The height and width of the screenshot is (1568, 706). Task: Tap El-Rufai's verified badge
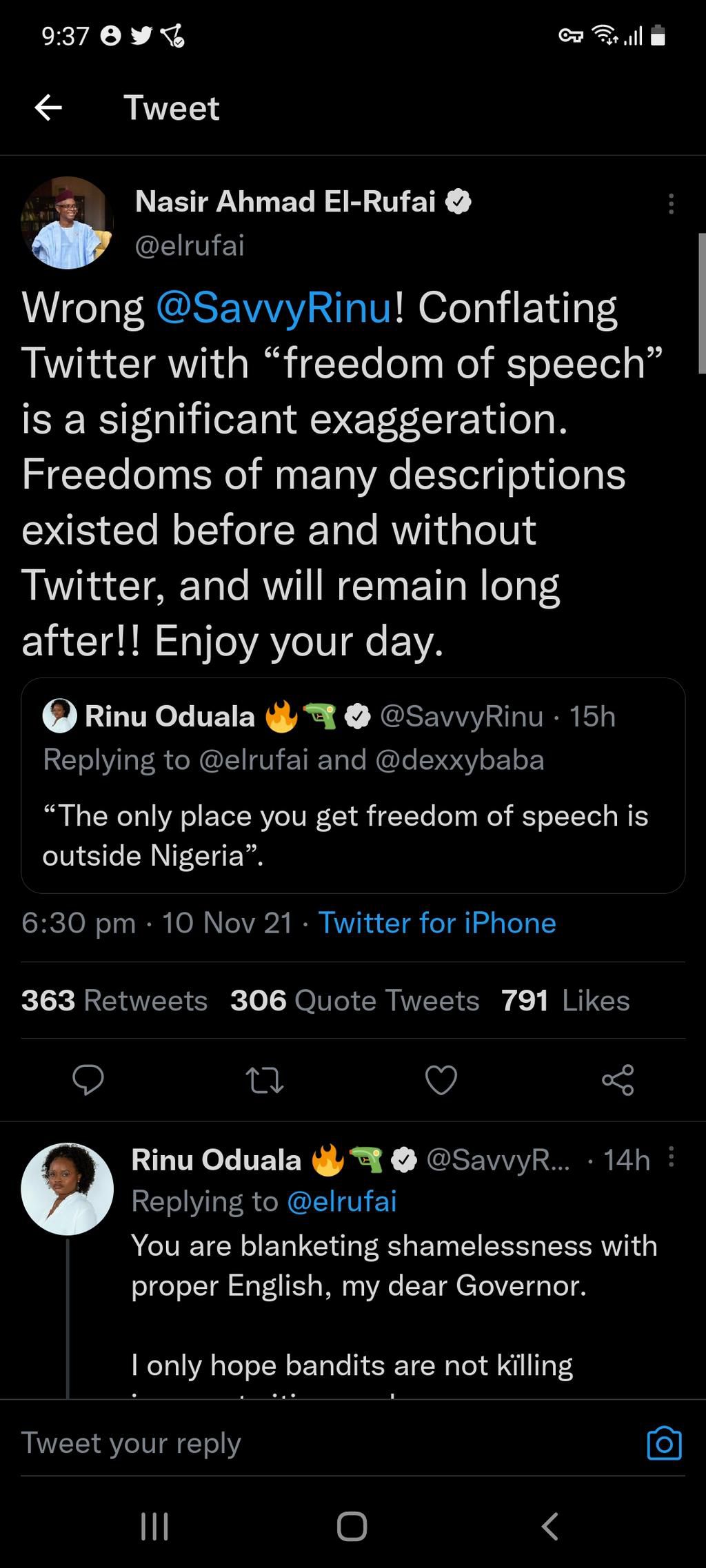[x=459, y=201]
